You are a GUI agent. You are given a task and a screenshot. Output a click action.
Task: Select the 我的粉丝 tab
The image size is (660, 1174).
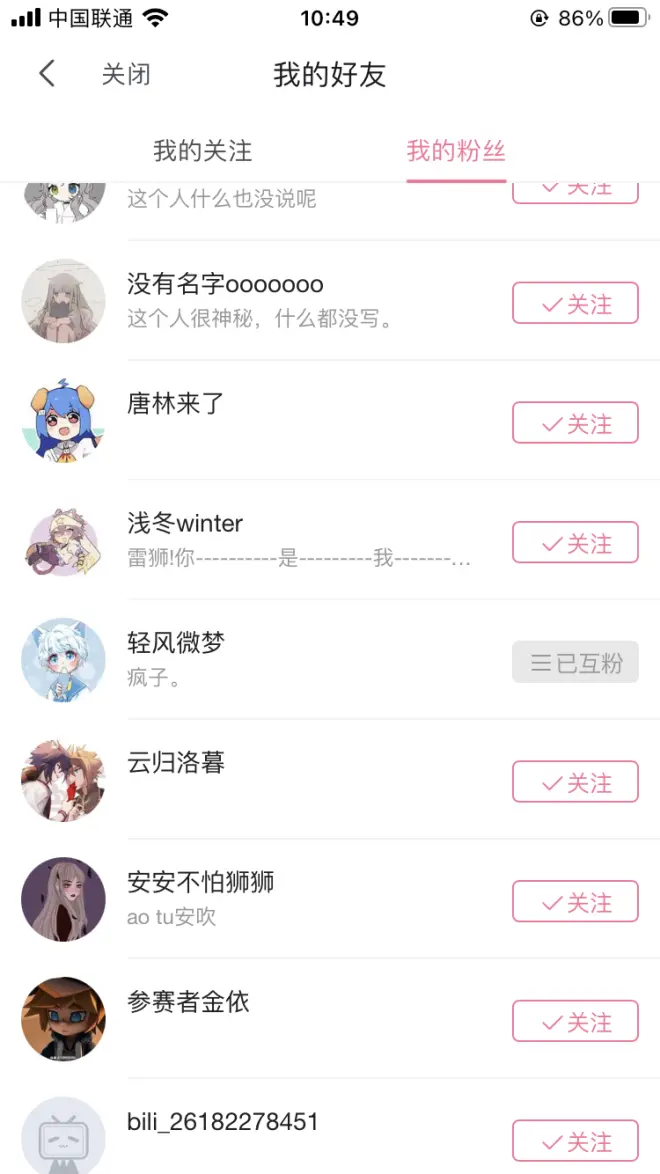(x=456, y=152)
